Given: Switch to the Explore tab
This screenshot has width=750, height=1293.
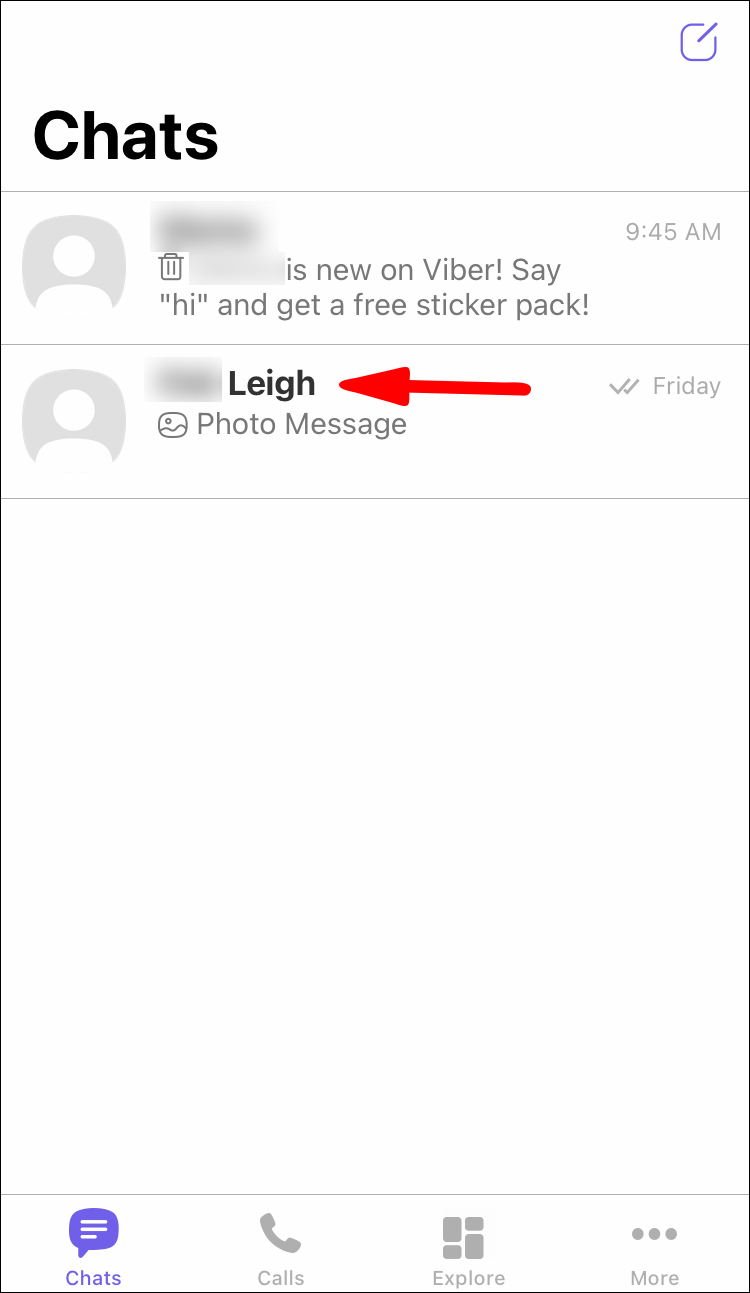Looking at the screenshot, I should point(468,1248).
